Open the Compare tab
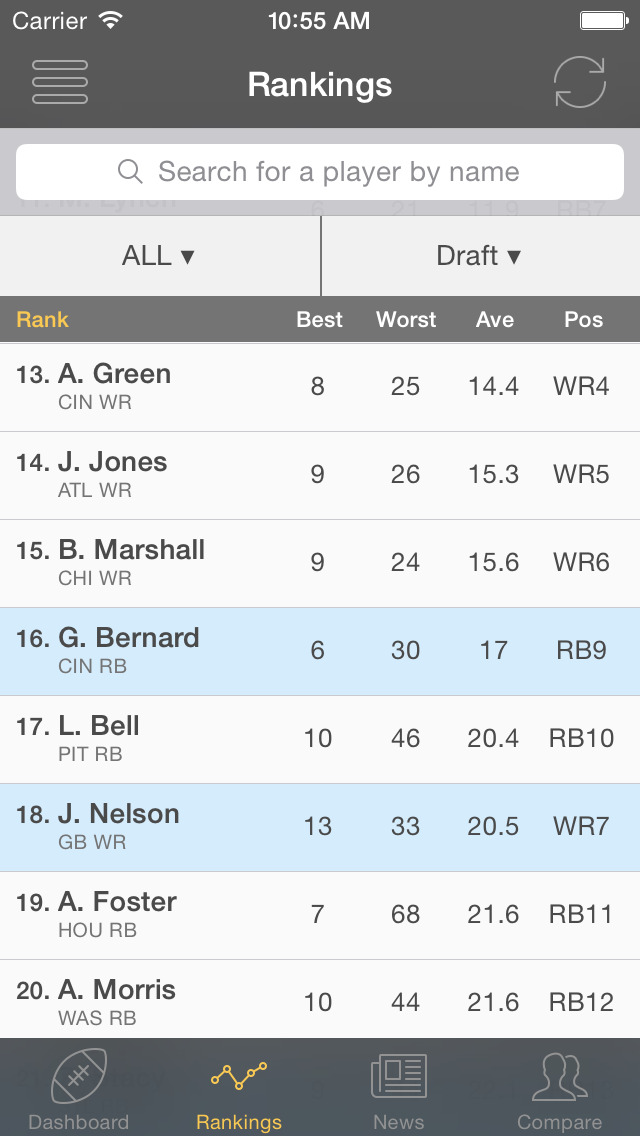Image resolution: width=640 pixels, height=1136 pixels. (559, 1090)
